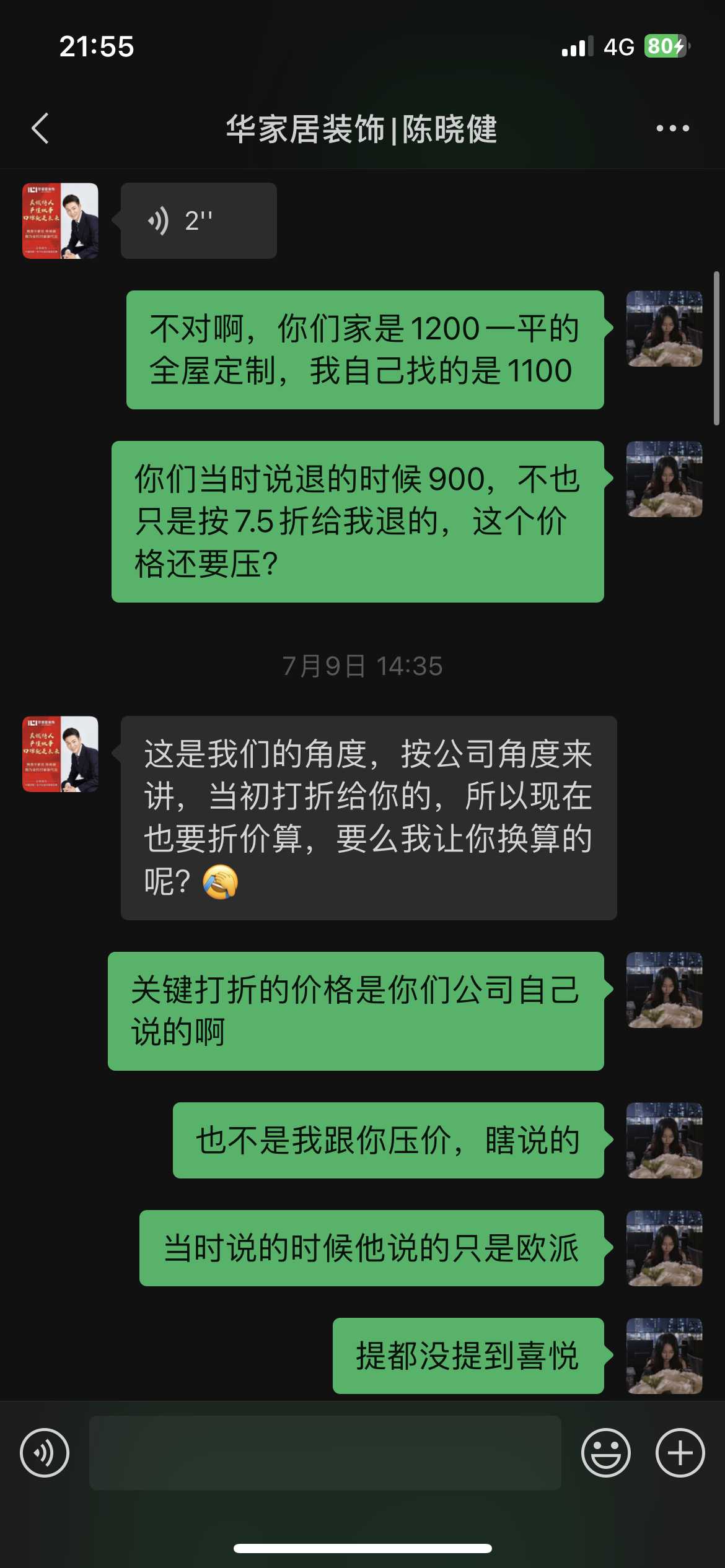The width and height of the screenshot is (725, 1568).
Task: Go back to the chat list
Action: tap(40, 129)
